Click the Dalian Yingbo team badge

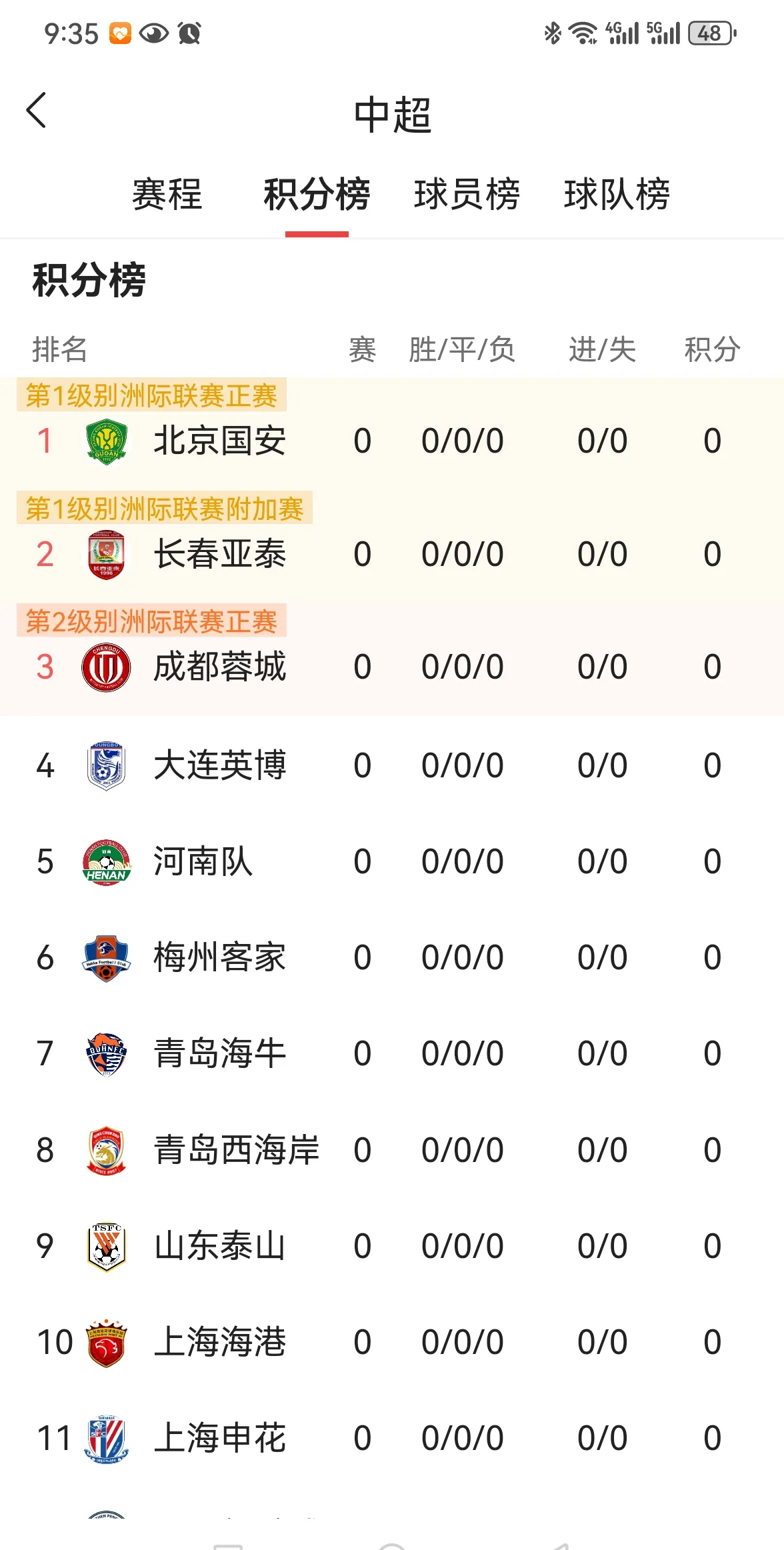point(106,765)
